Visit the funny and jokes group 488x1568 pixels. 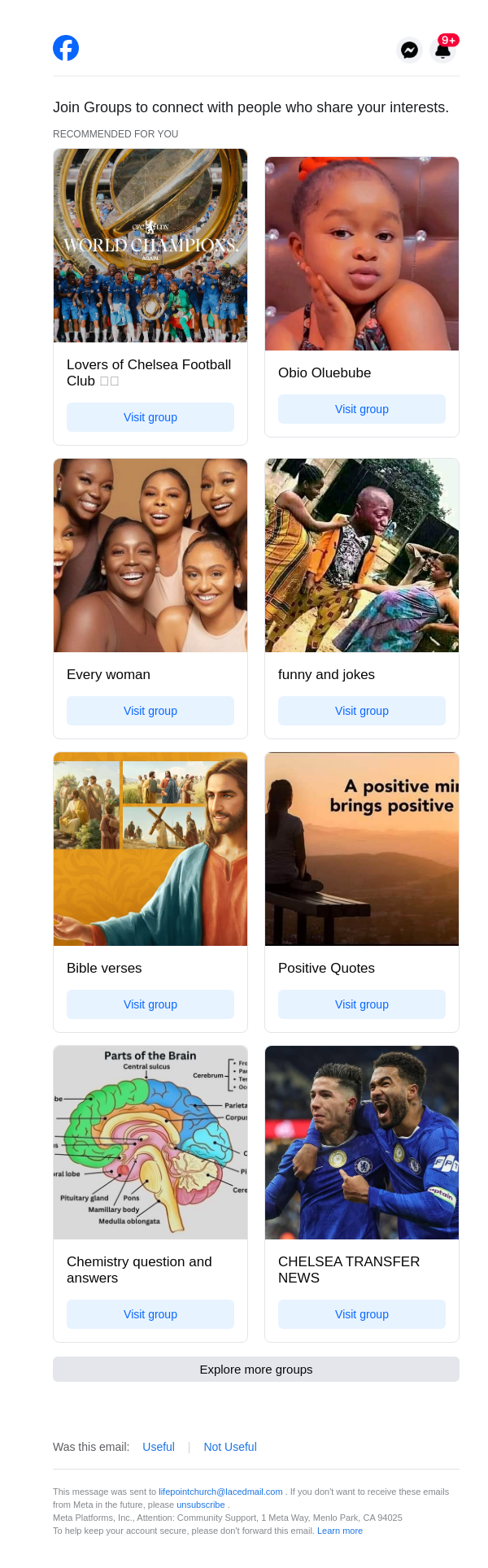362,711
